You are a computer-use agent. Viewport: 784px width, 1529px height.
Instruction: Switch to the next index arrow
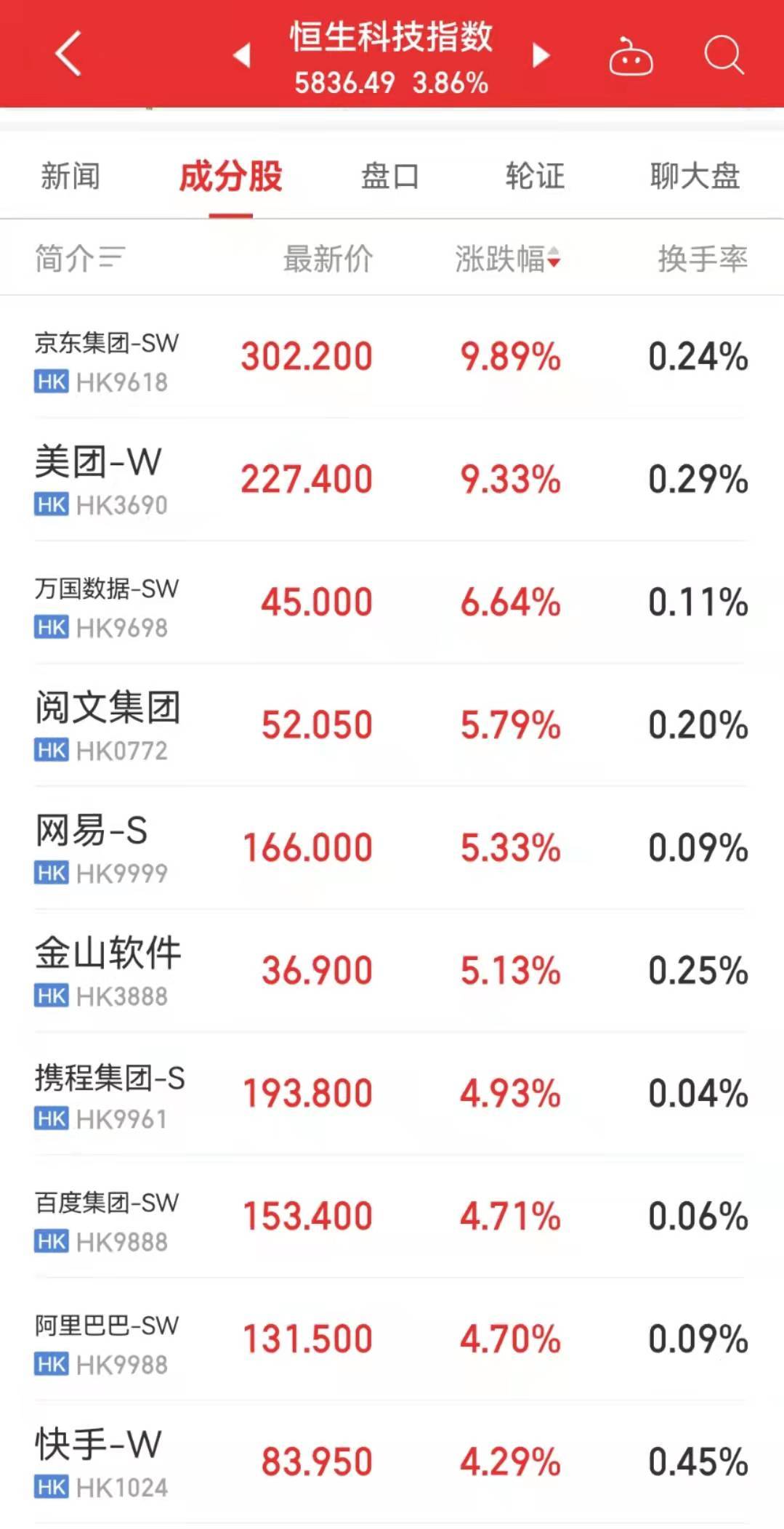(x=541, y=55)
